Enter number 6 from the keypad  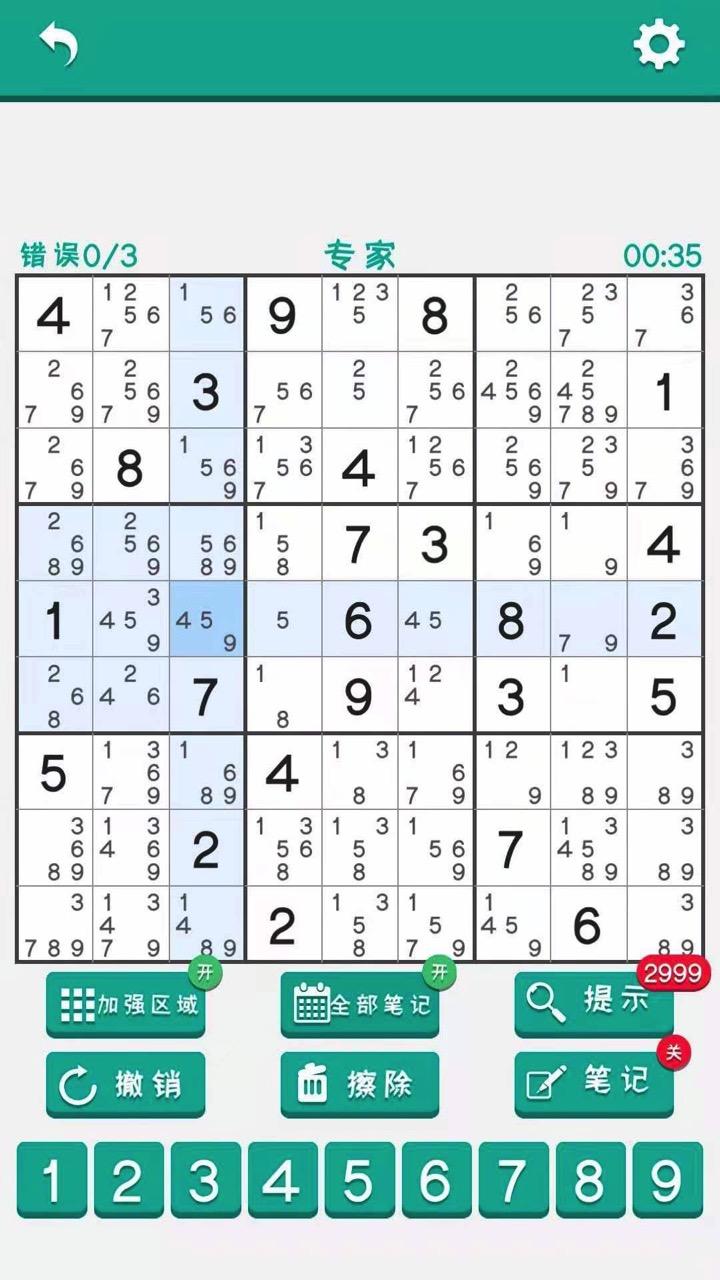click(435, 1180)
